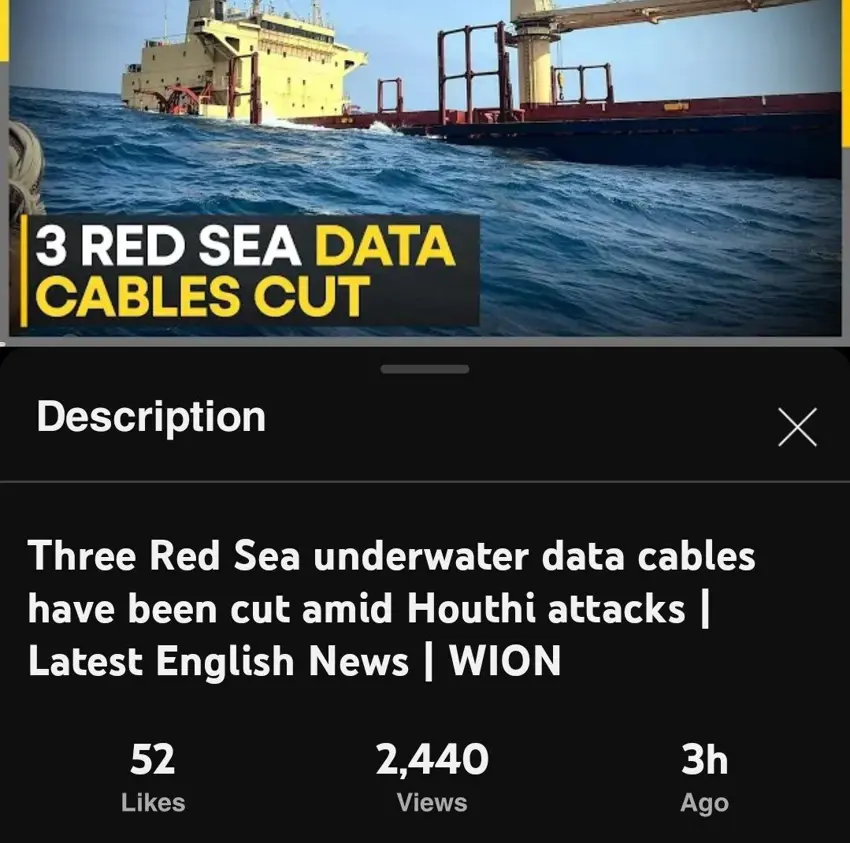Close the Description panel

(797, 427)
